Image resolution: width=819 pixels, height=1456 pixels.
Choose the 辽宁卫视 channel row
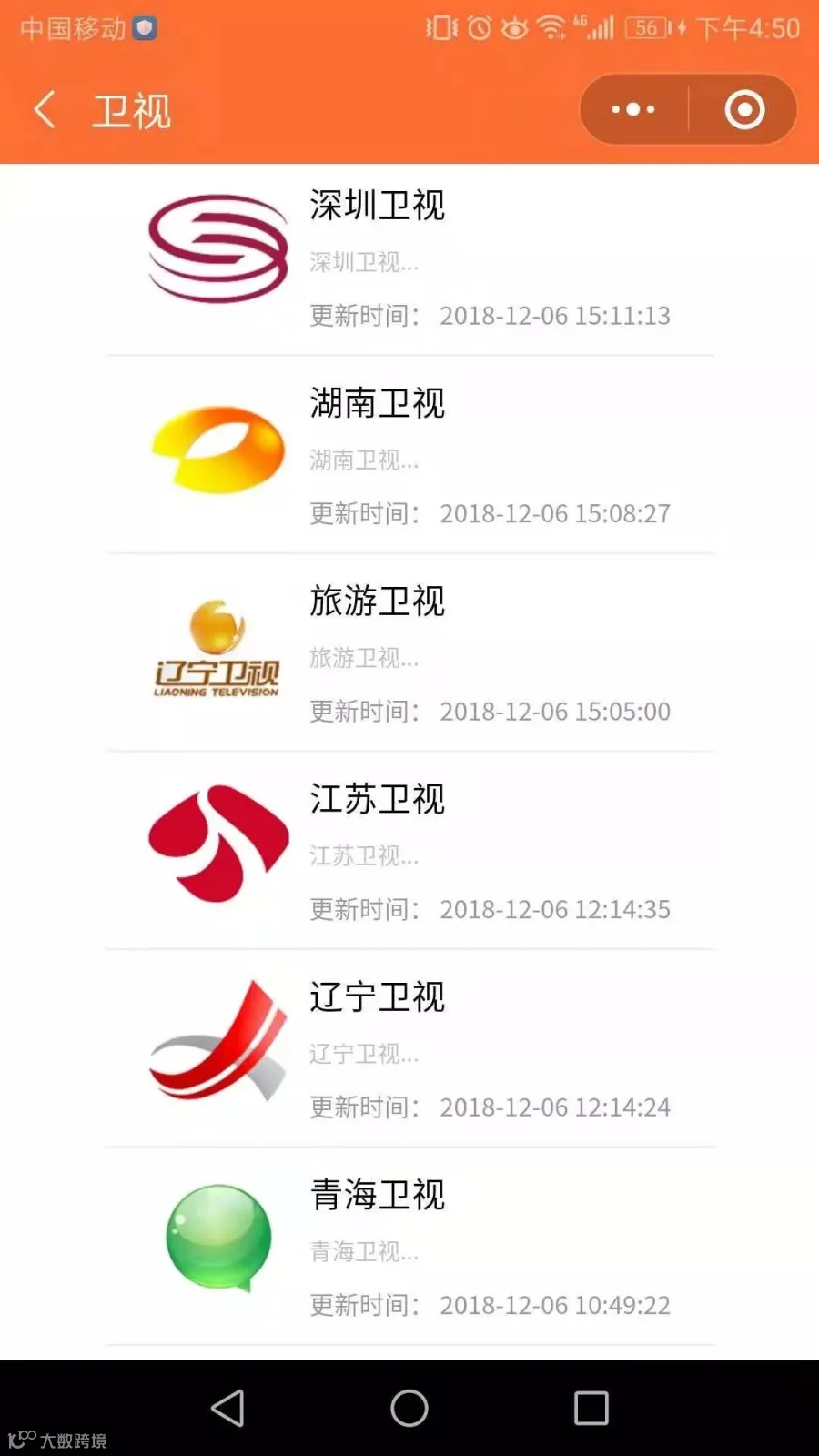(409, 1048)
